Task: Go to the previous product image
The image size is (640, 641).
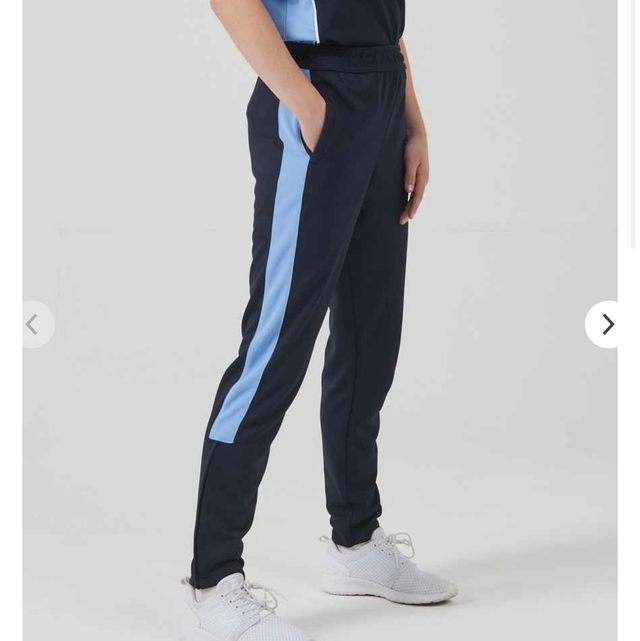Action: point(33,324)
